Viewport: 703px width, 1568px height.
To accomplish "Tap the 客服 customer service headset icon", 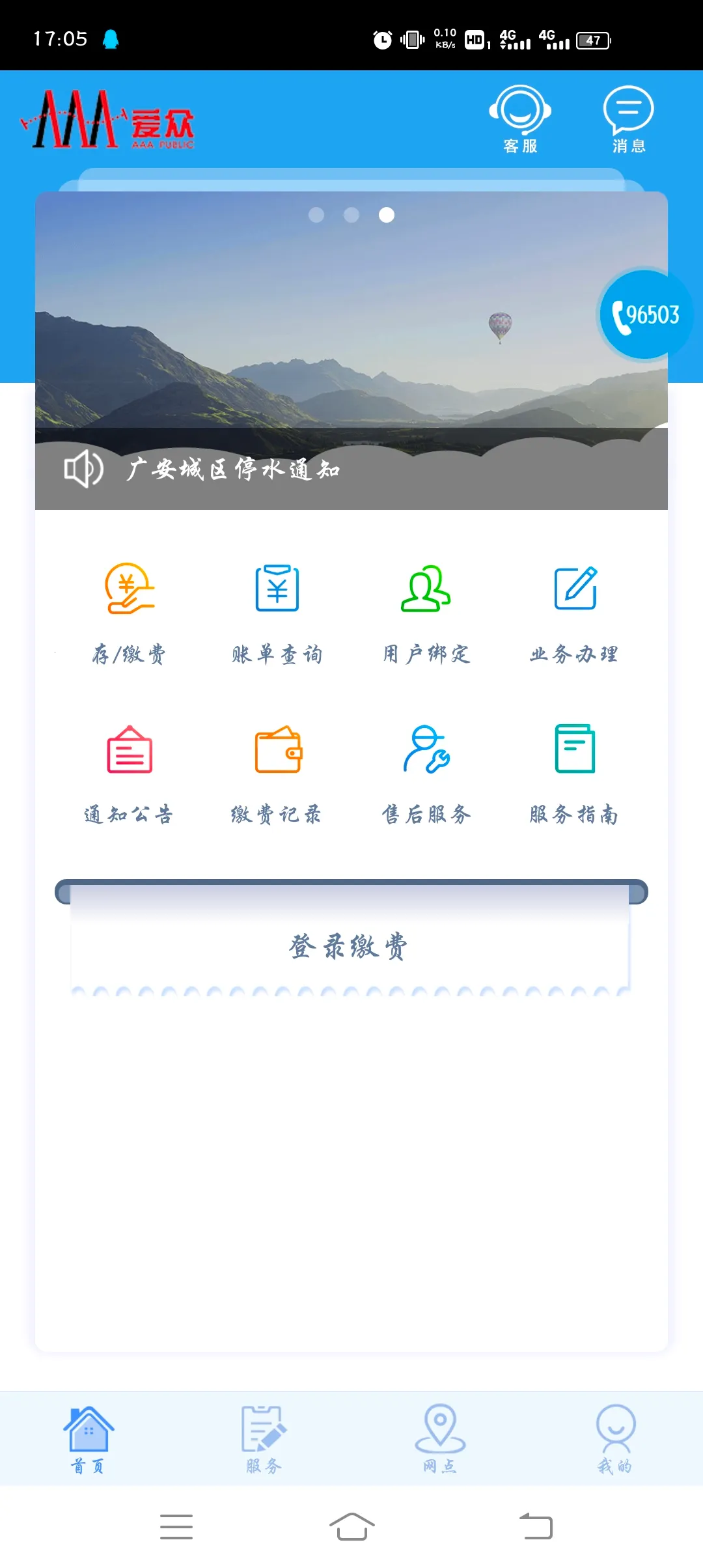I will coord(520,117).
